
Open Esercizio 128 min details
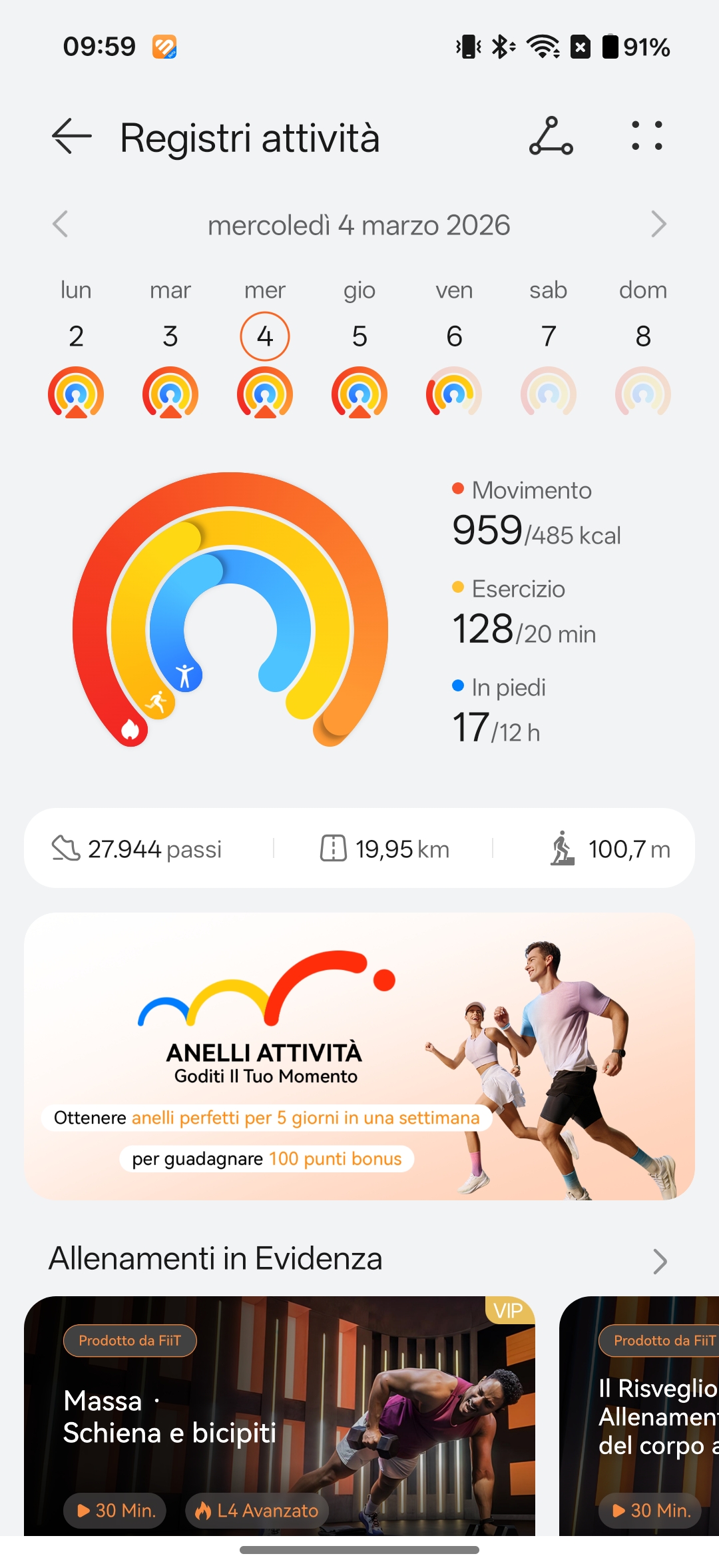pos(524,613)
